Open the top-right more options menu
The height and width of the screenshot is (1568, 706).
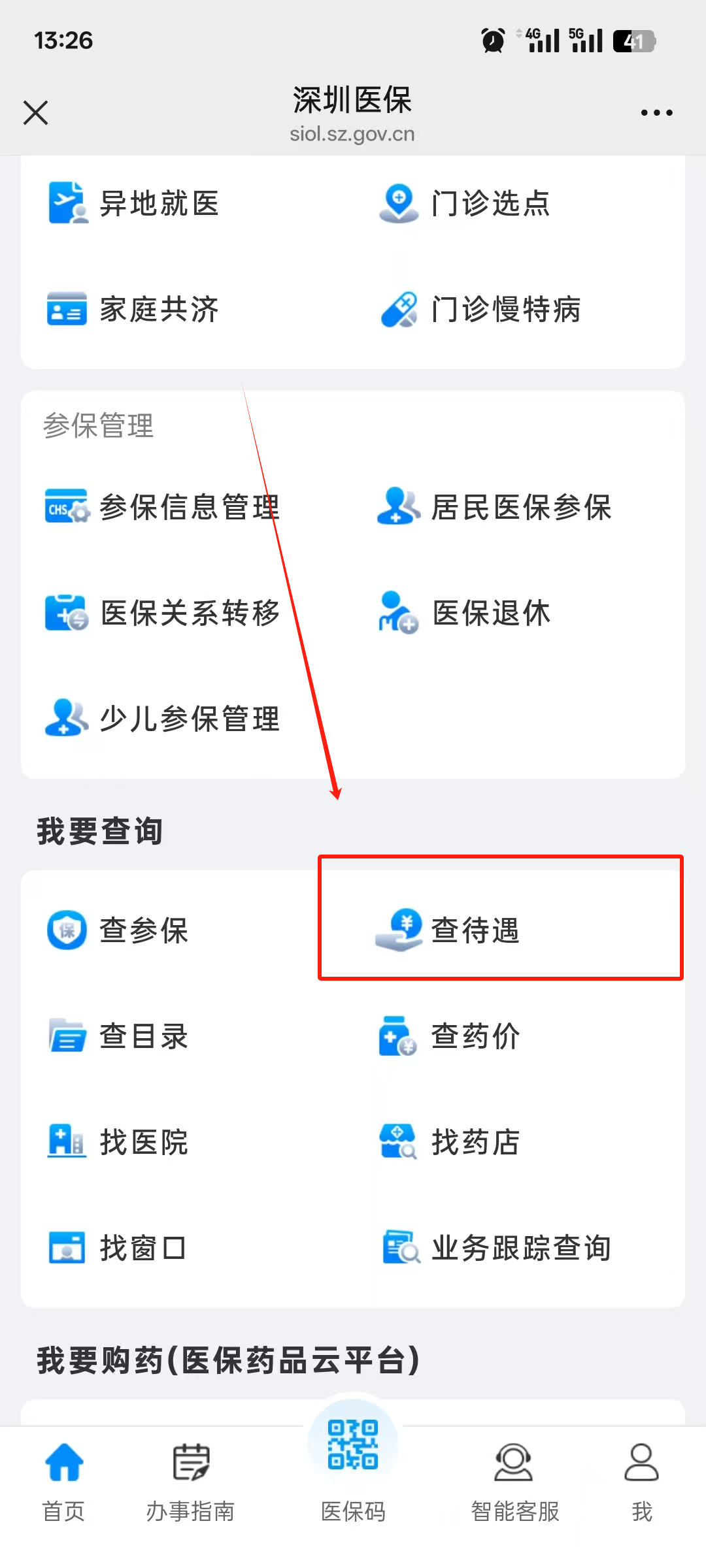[x=656, y=112]
